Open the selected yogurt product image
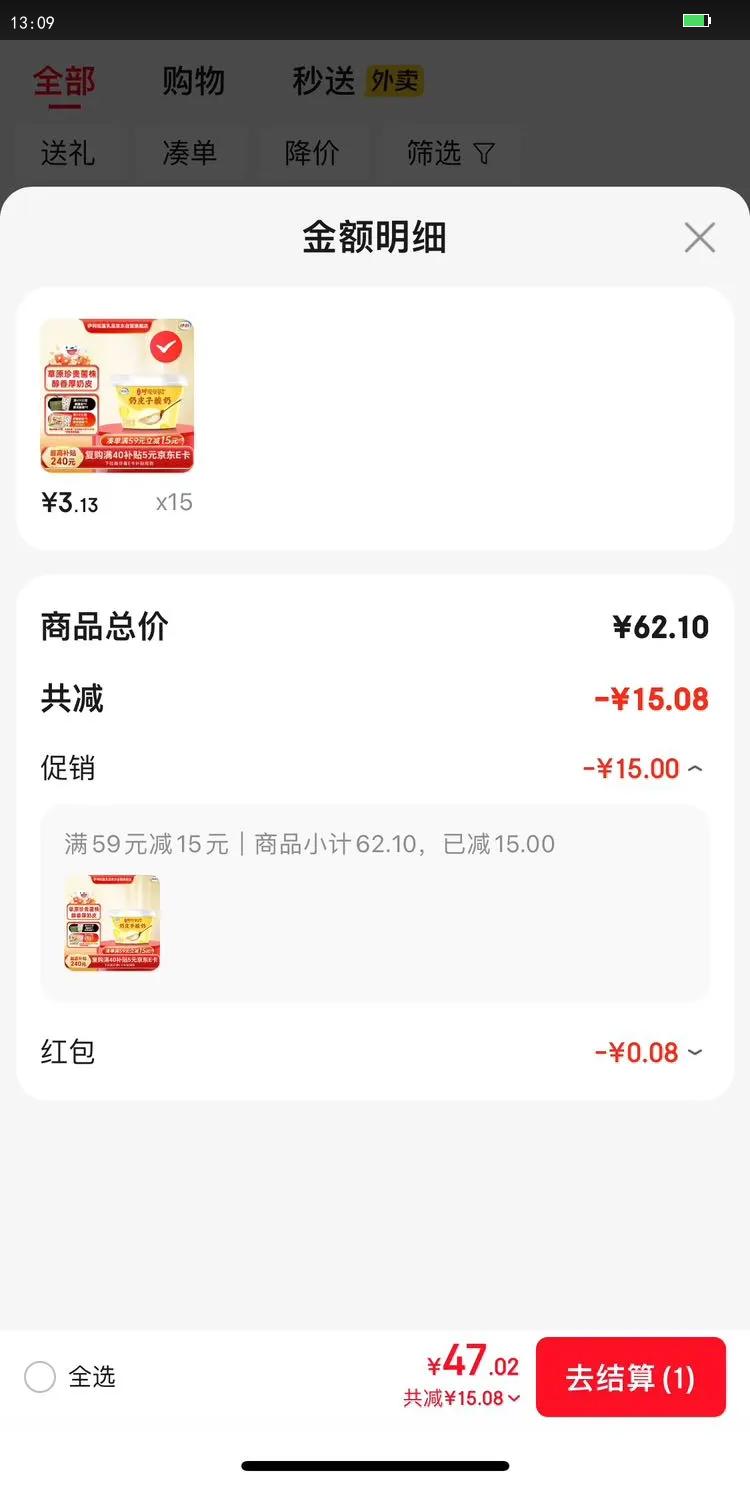Image resolution: width=750 pixels, height=1487 pixels. [x=117, y=395]
